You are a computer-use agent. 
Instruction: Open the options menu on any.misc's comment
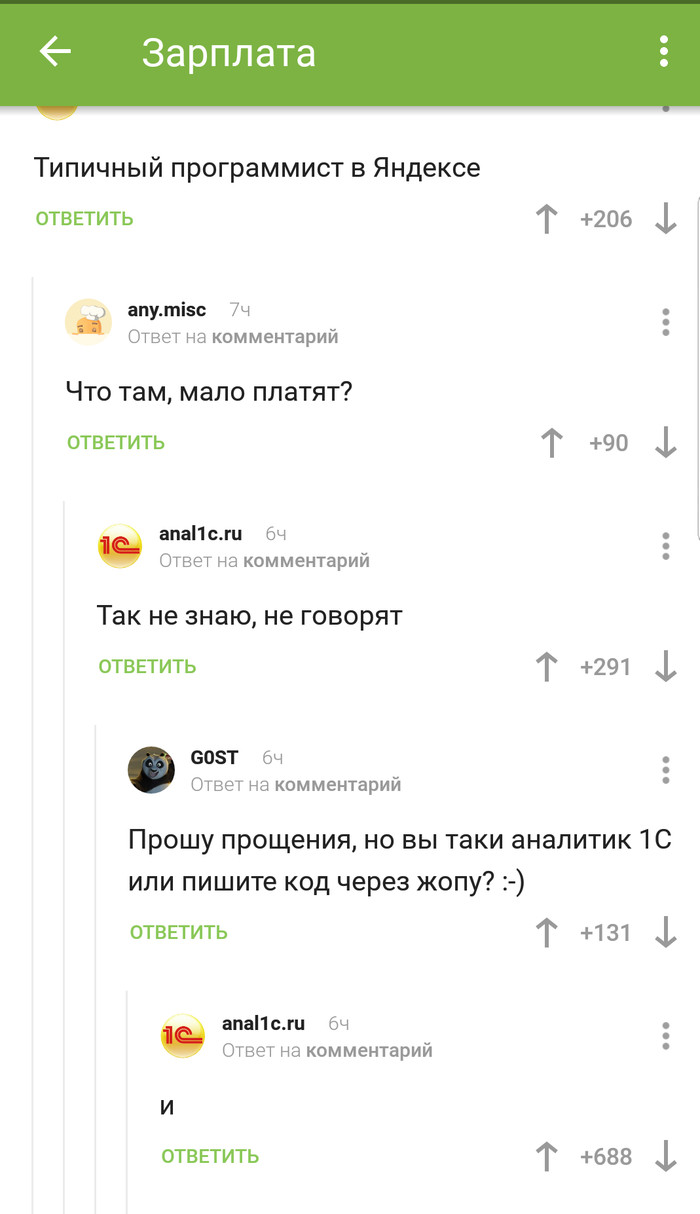(665, 322)
